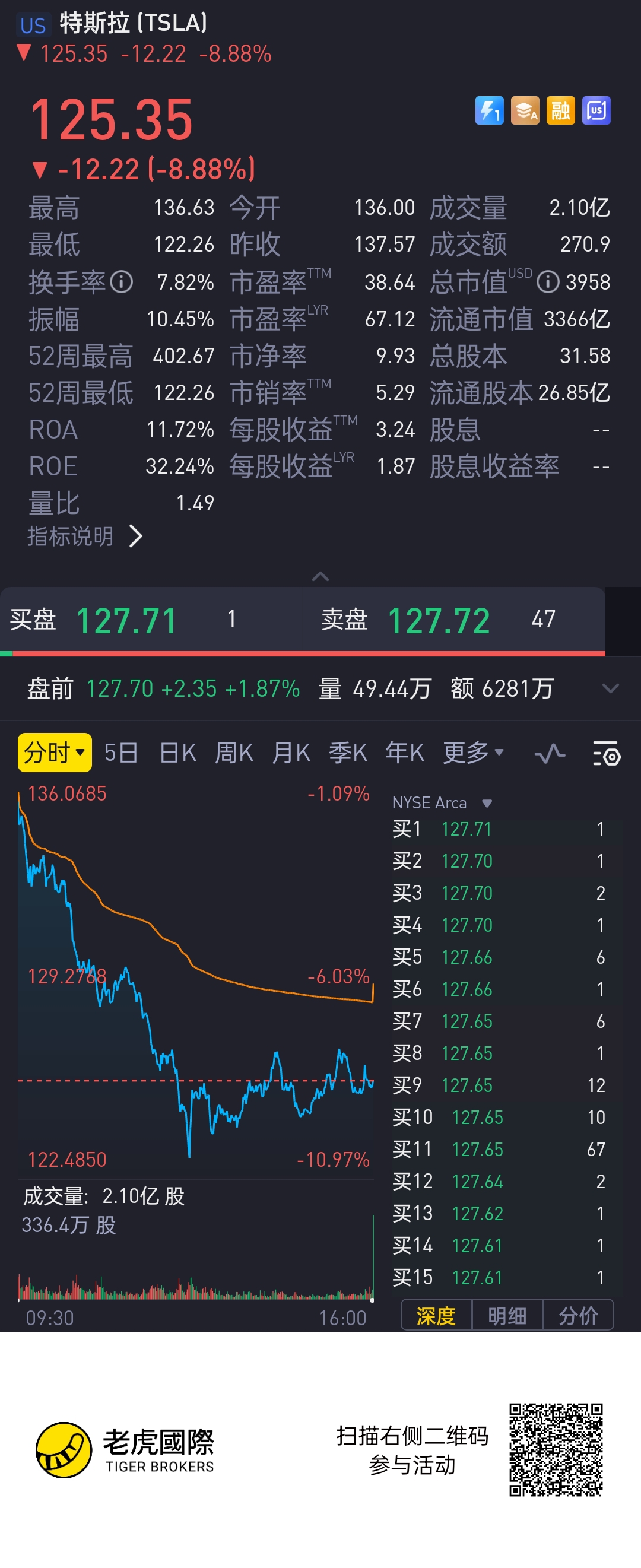
Task: Change the NYSE Arca exchange dropdown
Action: (442, 803)
